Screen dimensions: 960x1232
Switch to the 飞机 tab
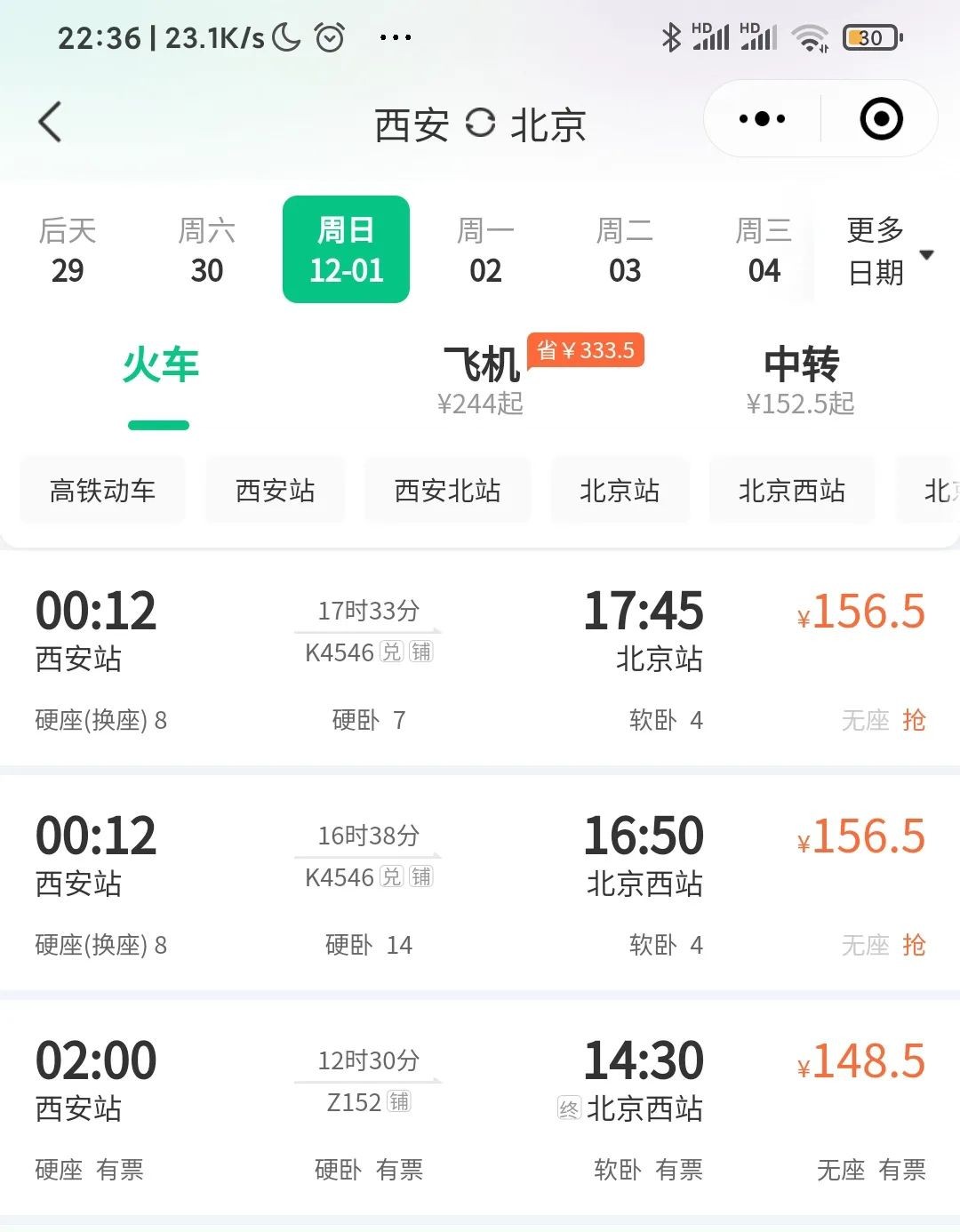tap(482, 380)
